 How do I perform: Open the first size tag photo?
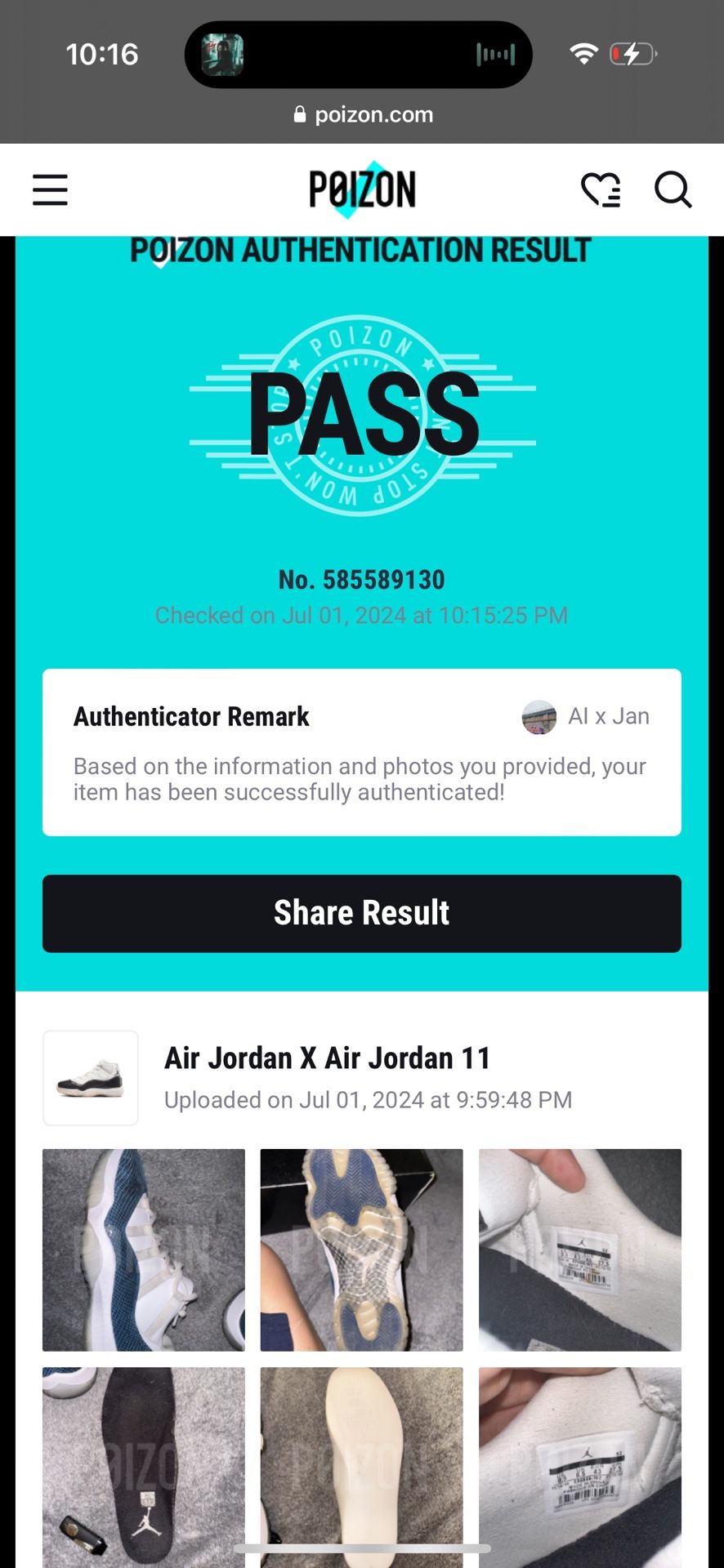tap(579, 1249)
